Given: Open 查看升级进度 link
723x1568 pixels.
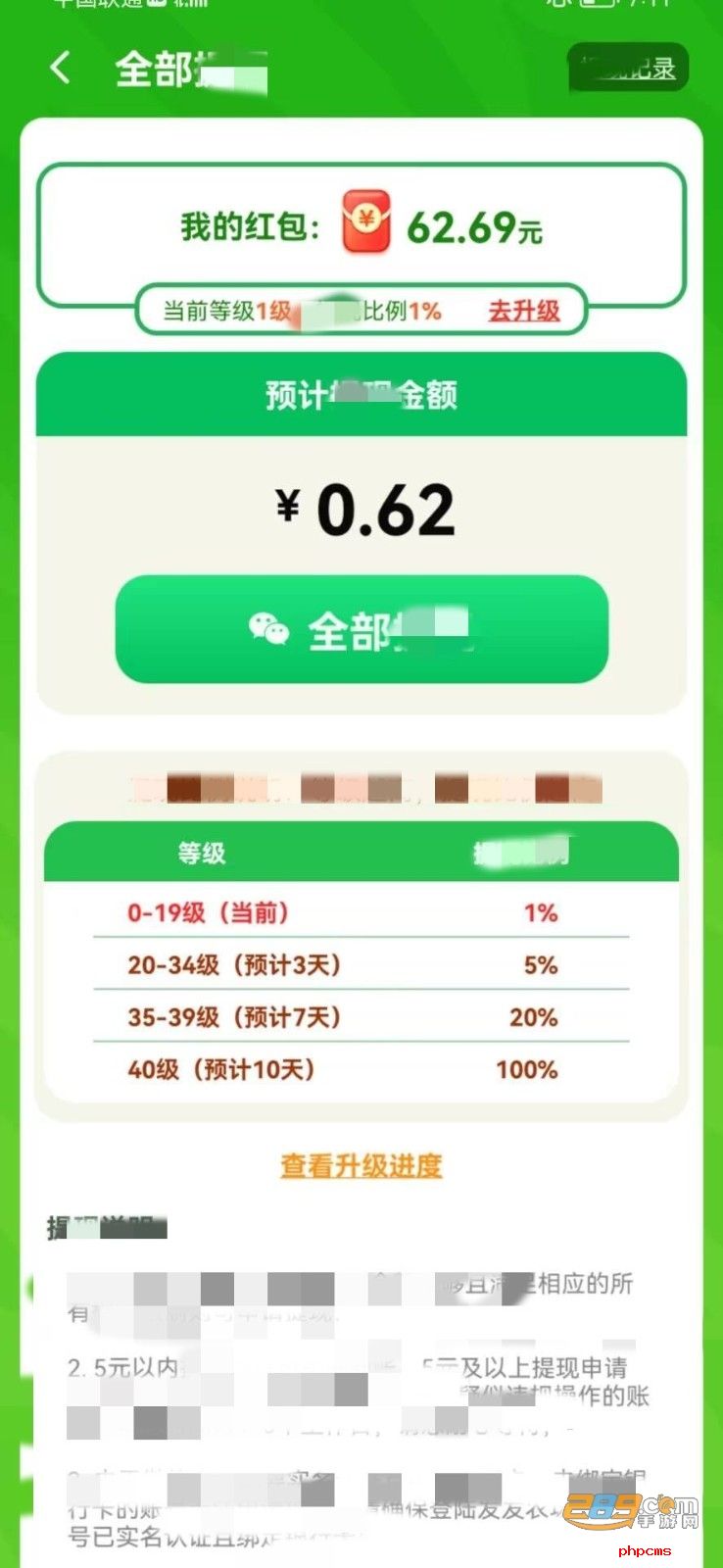Looking at the screenshot, I should (x=361, y=1166).
